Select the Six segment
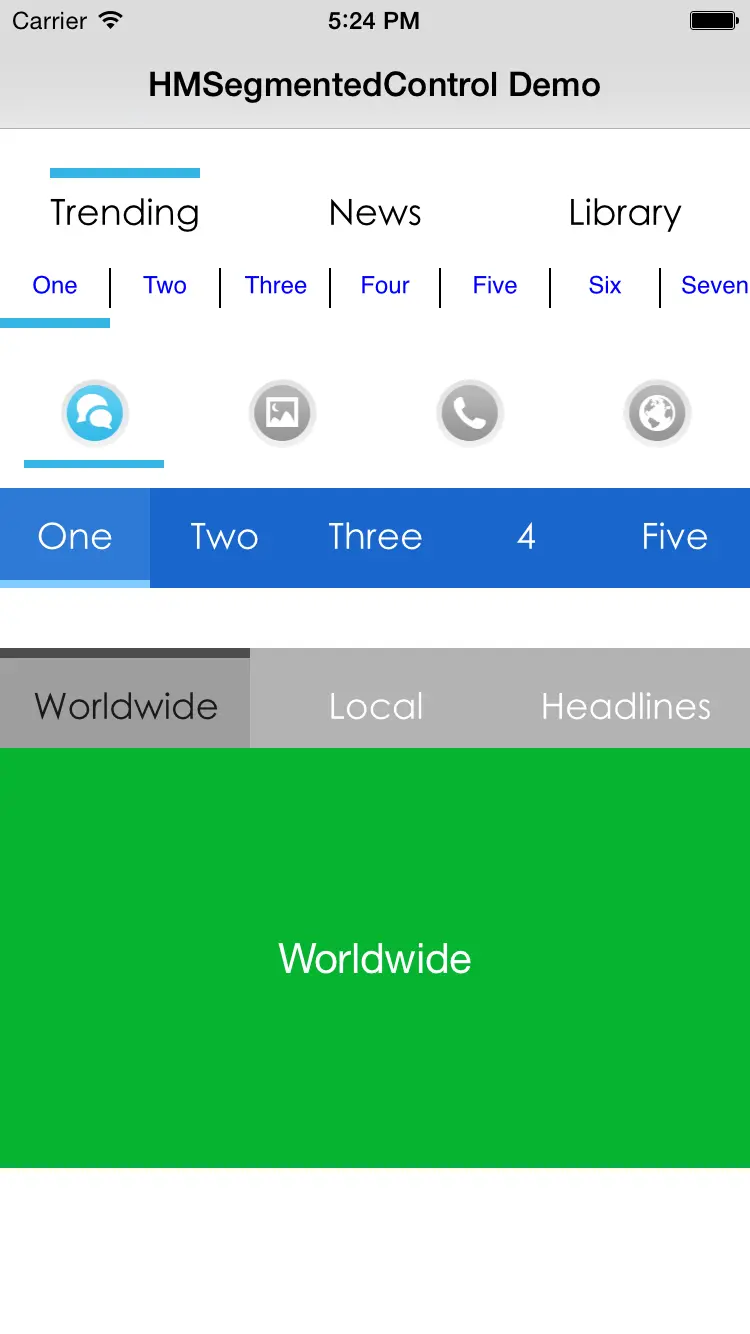 [605, 286]
